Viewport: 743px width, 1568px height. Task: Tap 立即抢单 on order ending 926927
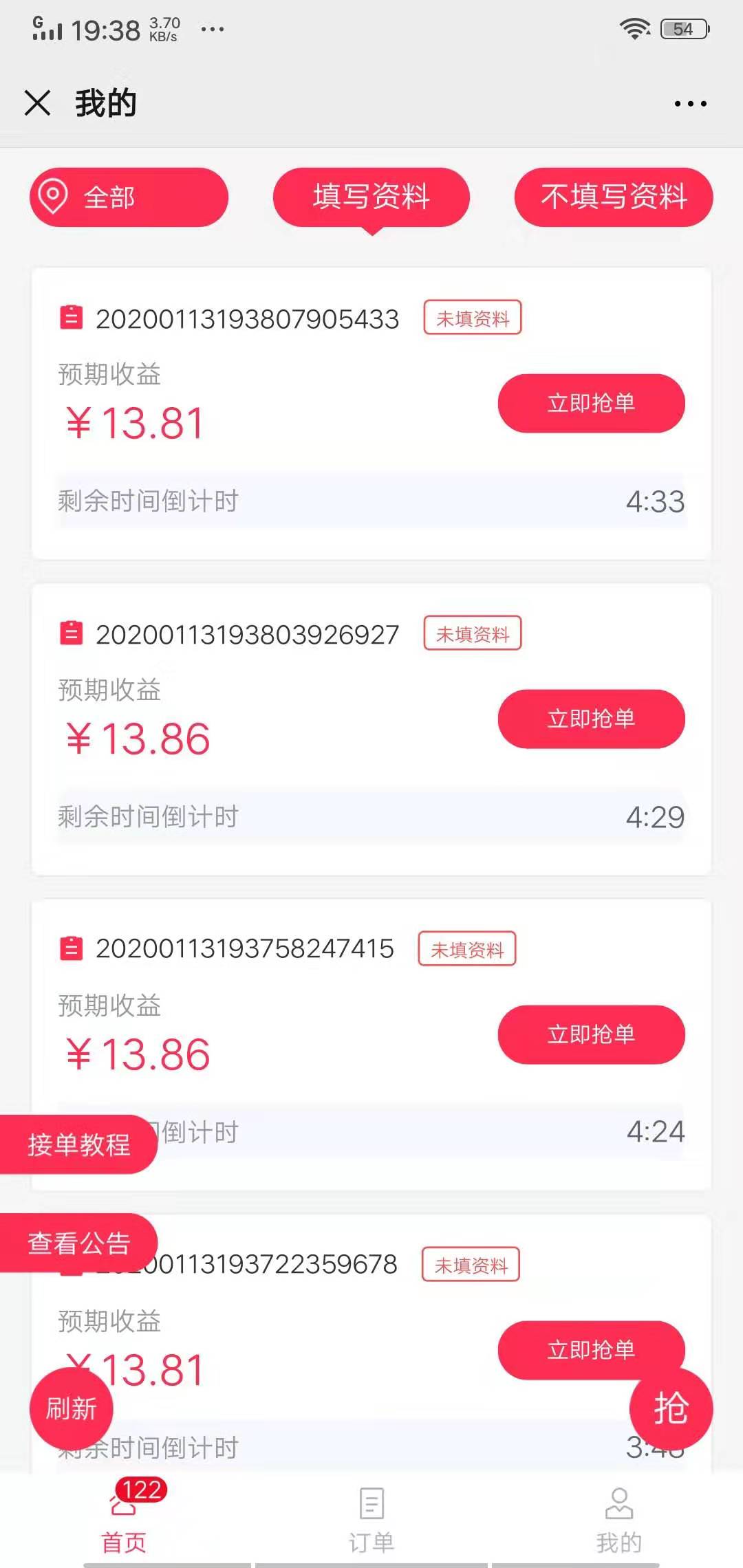(590, 719)
